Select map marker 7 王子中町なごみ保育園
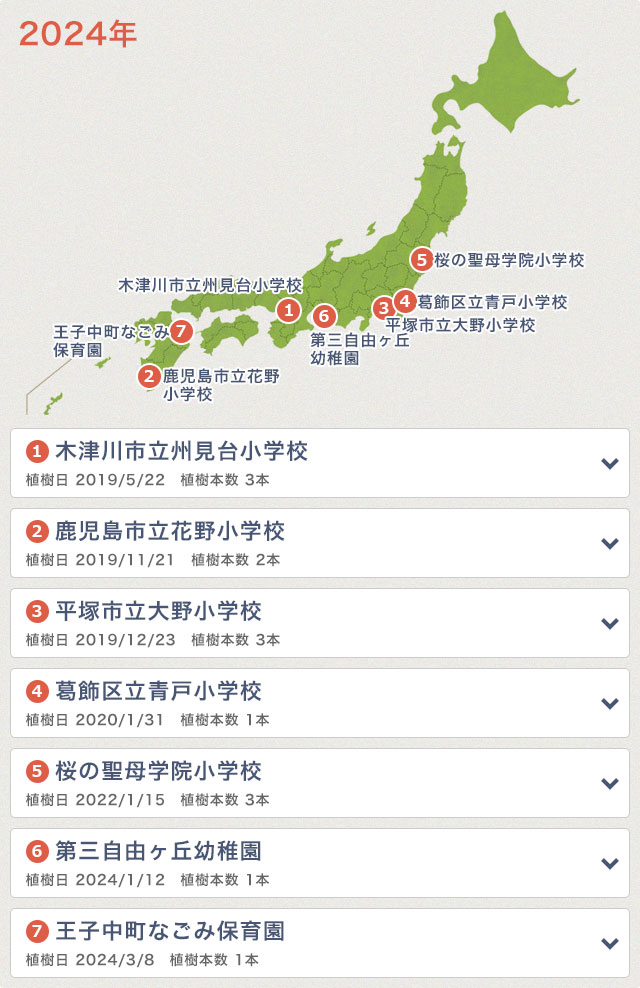The width and height of the screenshot is (640, 988). pos(181,331)
